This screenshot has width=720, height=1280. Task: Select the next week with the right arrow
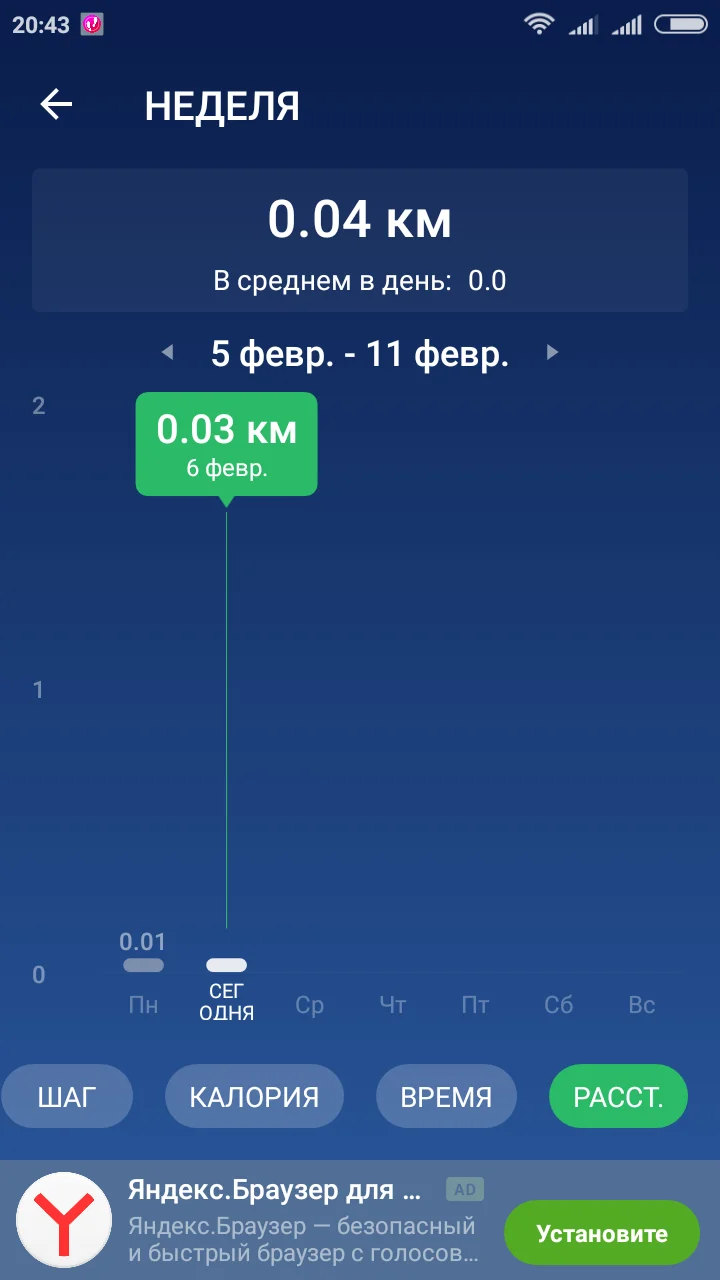pyautogui.click(x=552, y=352)
